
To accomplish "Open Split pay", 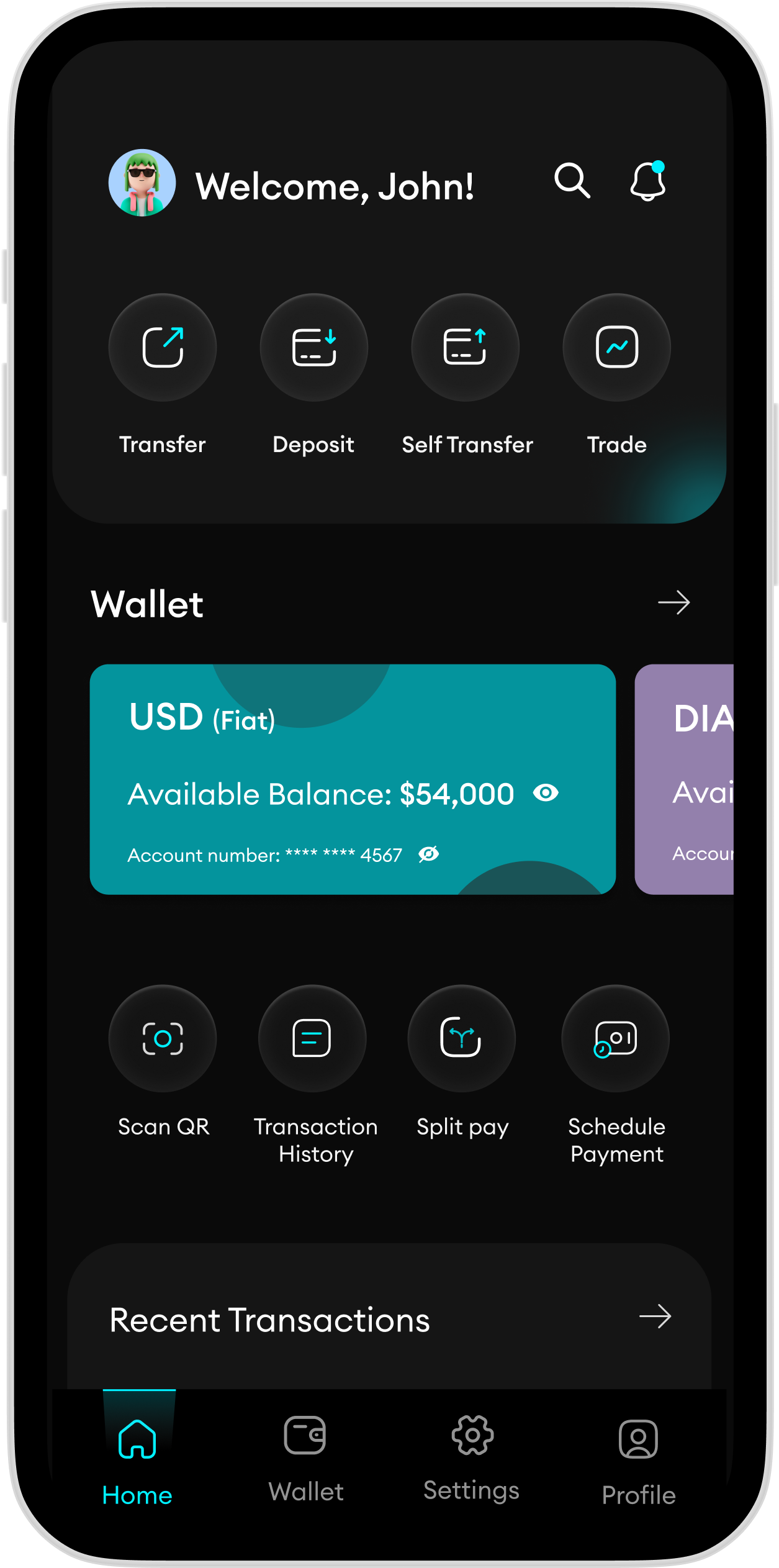I will coord(461,1038).
